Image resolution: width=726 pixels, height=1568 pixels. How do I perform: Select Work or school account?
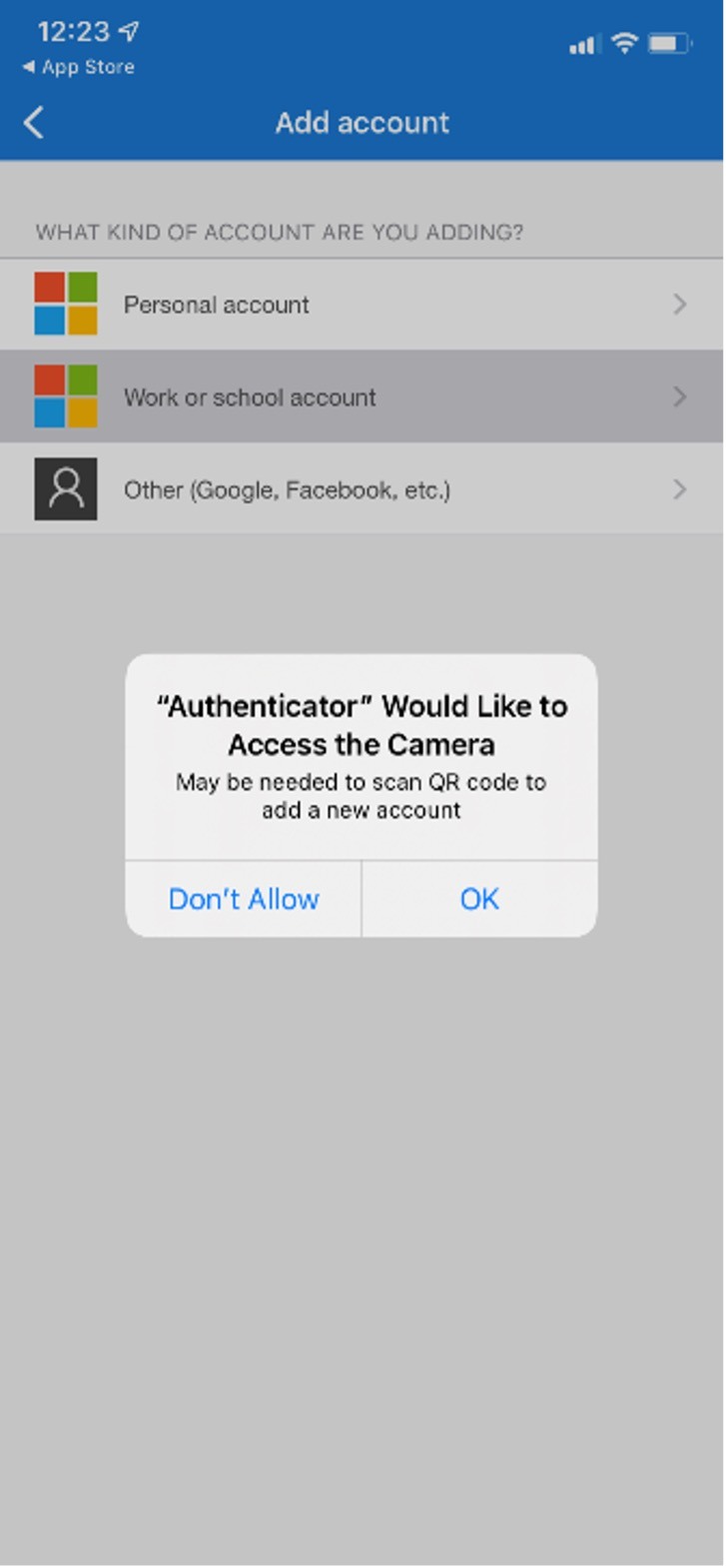[x=360, y=396]
